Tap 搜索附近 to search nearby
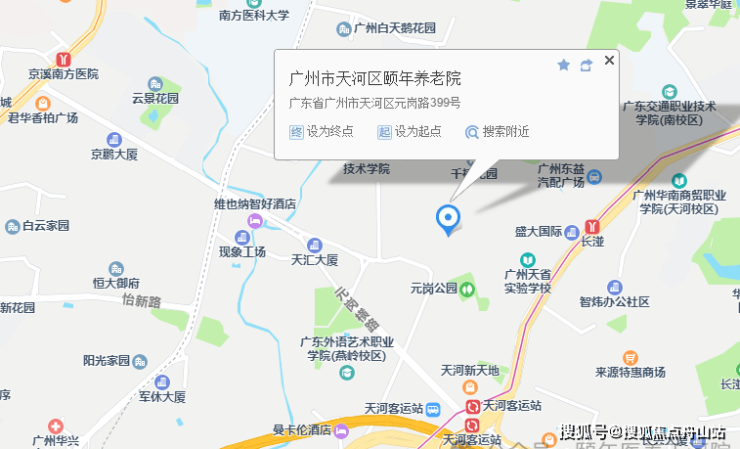This screenshot has width=740, height=449. click(x=497, y=131)
